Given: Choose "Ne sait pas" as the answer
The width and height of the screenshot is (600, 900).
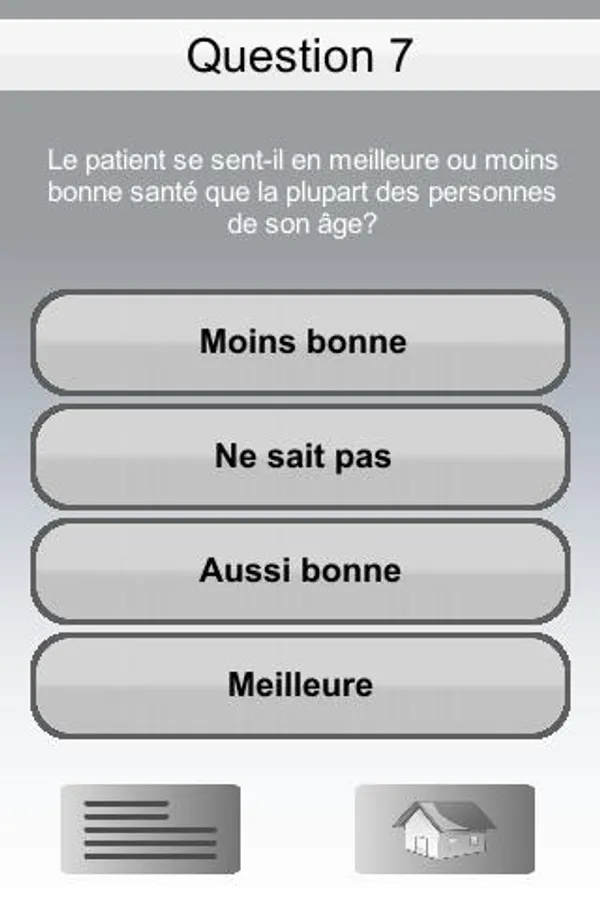Looking at the screenshot, I should point(300,457).
